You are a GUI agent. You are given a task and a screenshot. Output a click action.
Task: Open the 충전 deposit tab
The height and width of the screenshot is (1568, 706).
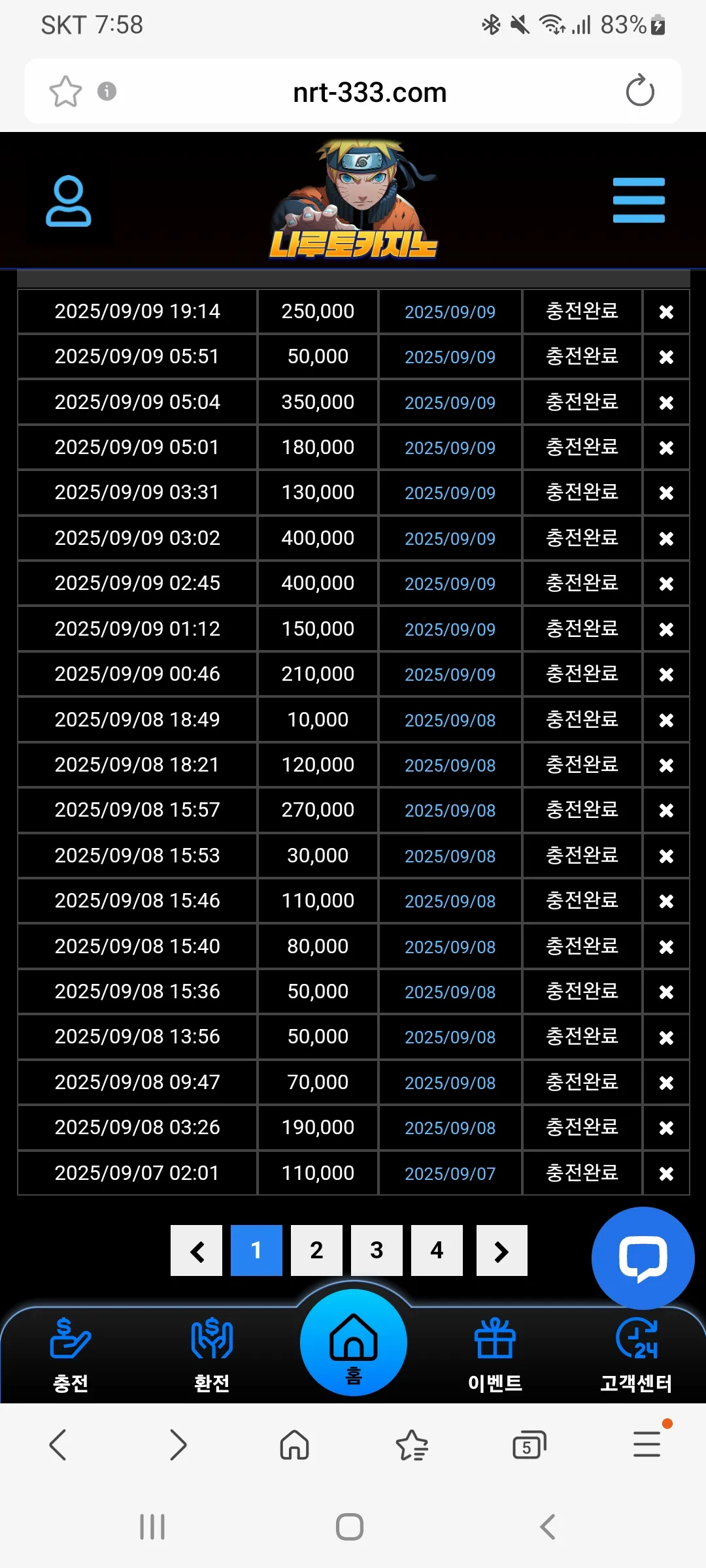[x=71, y=1356]
